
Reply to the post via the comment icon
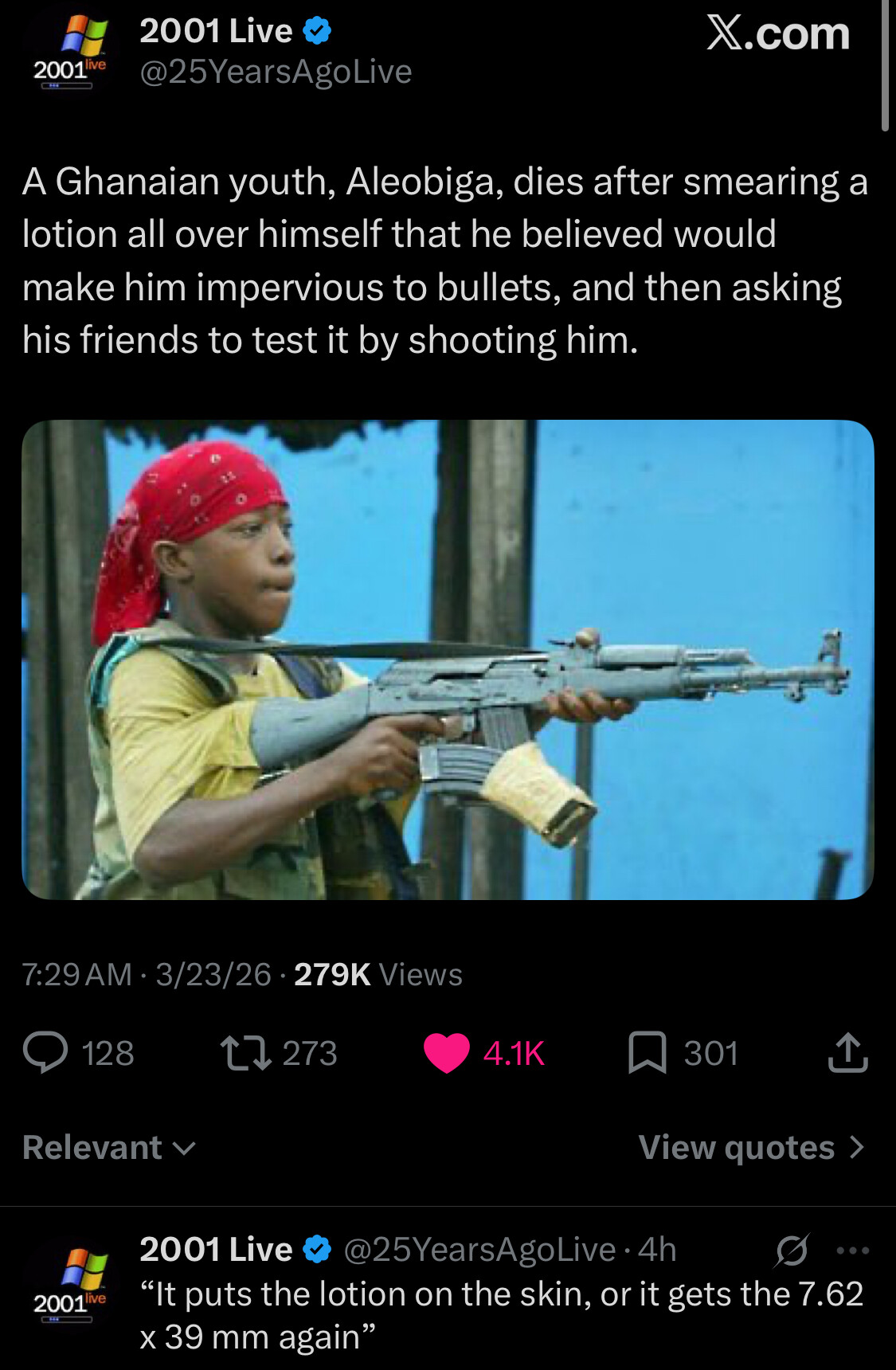coord(45,1052)
